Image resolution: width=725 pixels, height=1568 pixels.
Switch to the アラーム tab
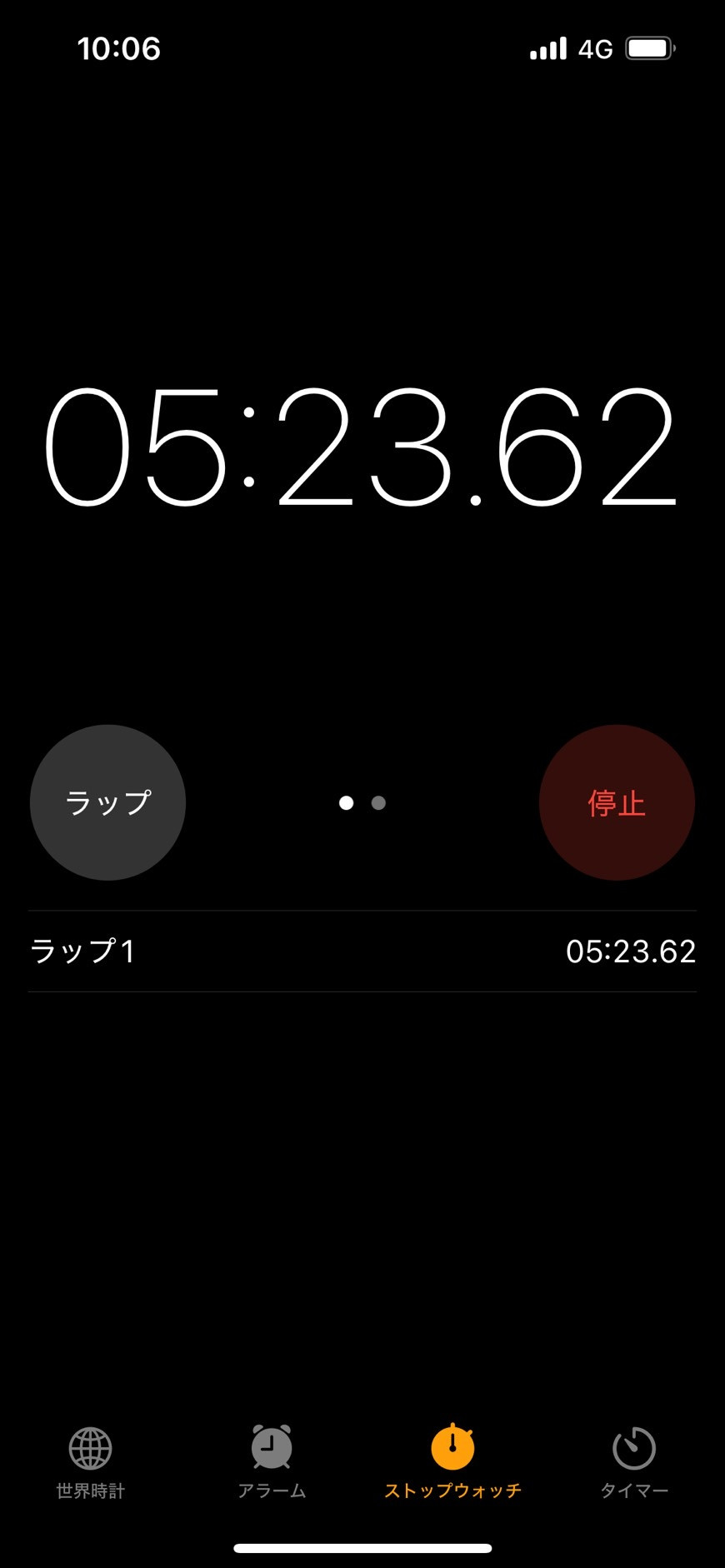pyautogui.click(x=272, y=1462)
